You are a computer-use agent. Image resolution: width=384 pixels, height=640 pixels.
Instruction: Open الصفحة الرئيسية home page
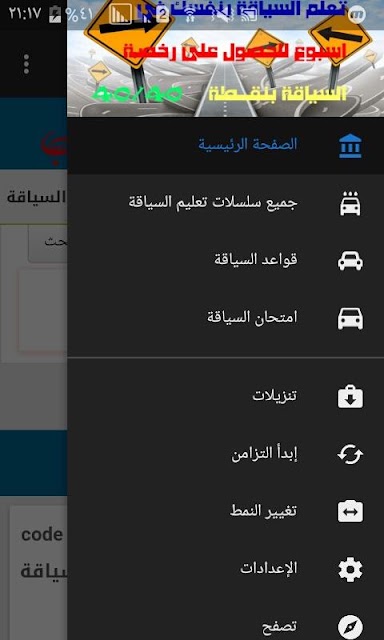(225, 145)
